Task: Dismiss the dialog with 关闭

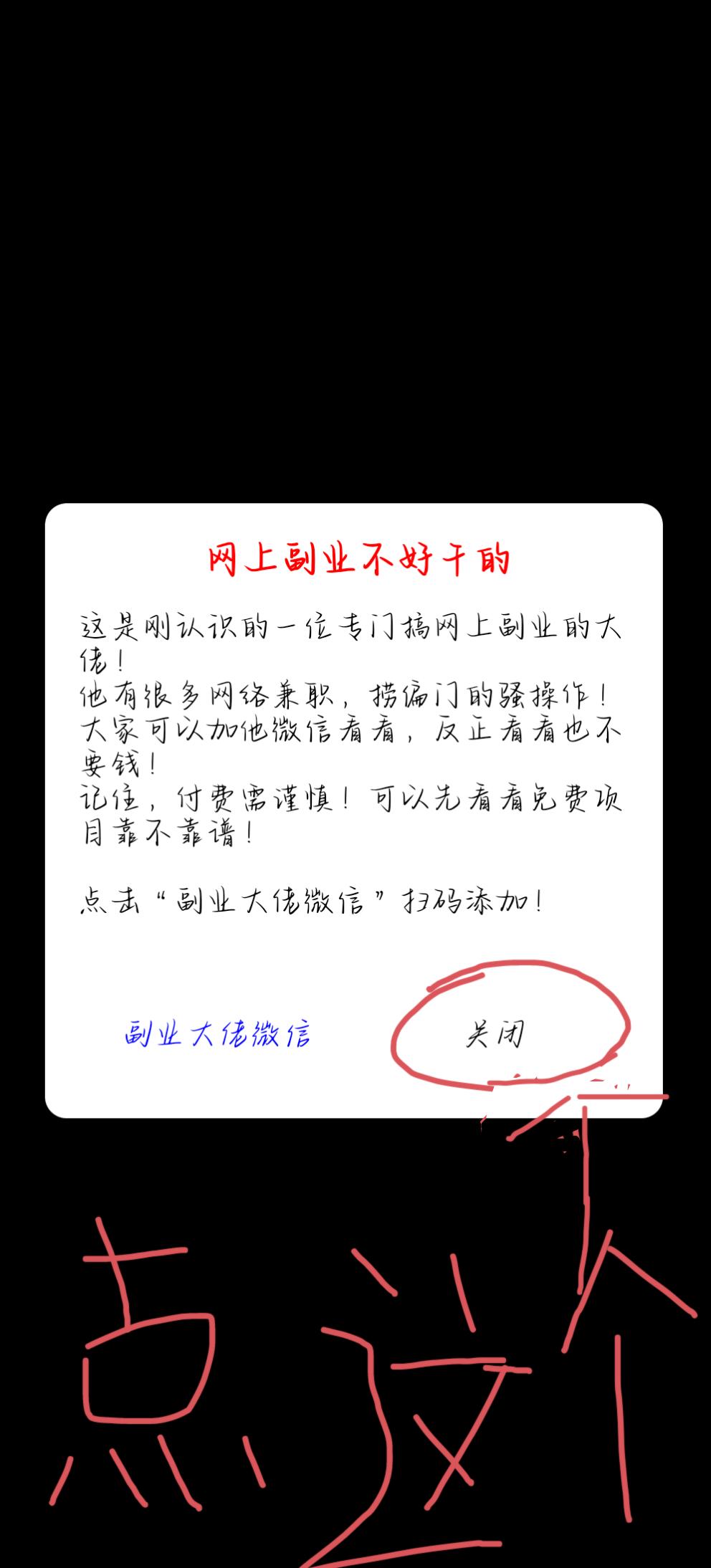Action: 495,1034
